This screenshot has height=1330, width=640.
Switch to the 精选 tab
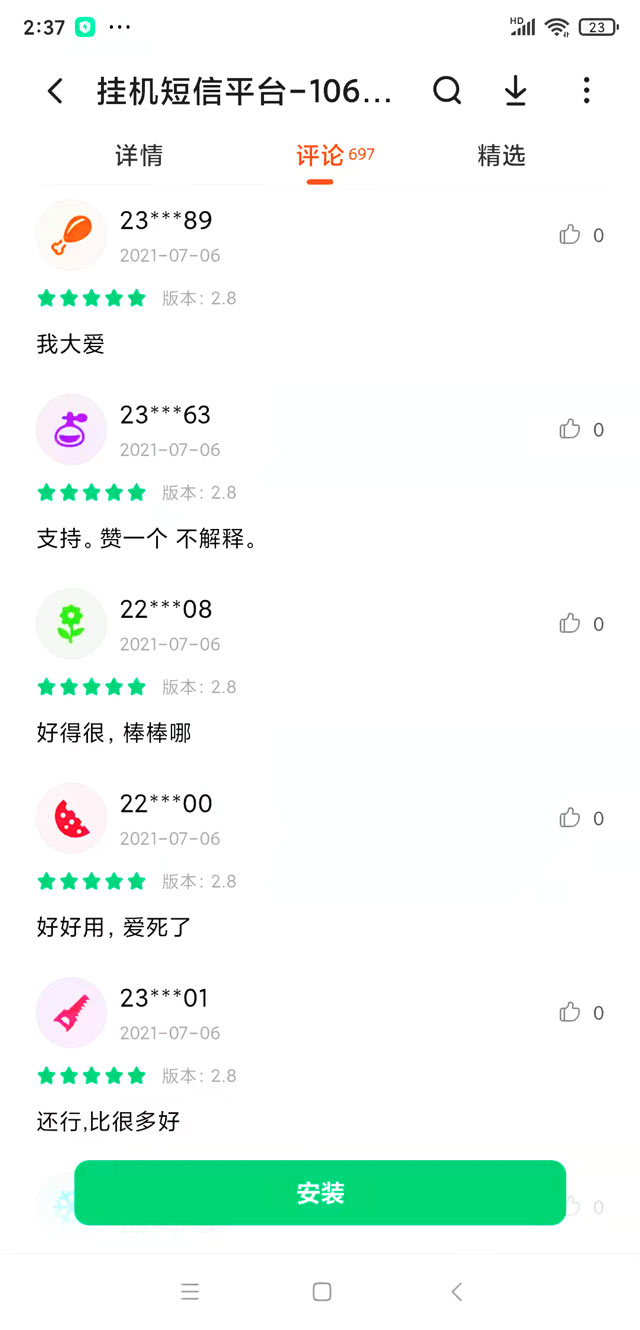(x=501, y=156)
